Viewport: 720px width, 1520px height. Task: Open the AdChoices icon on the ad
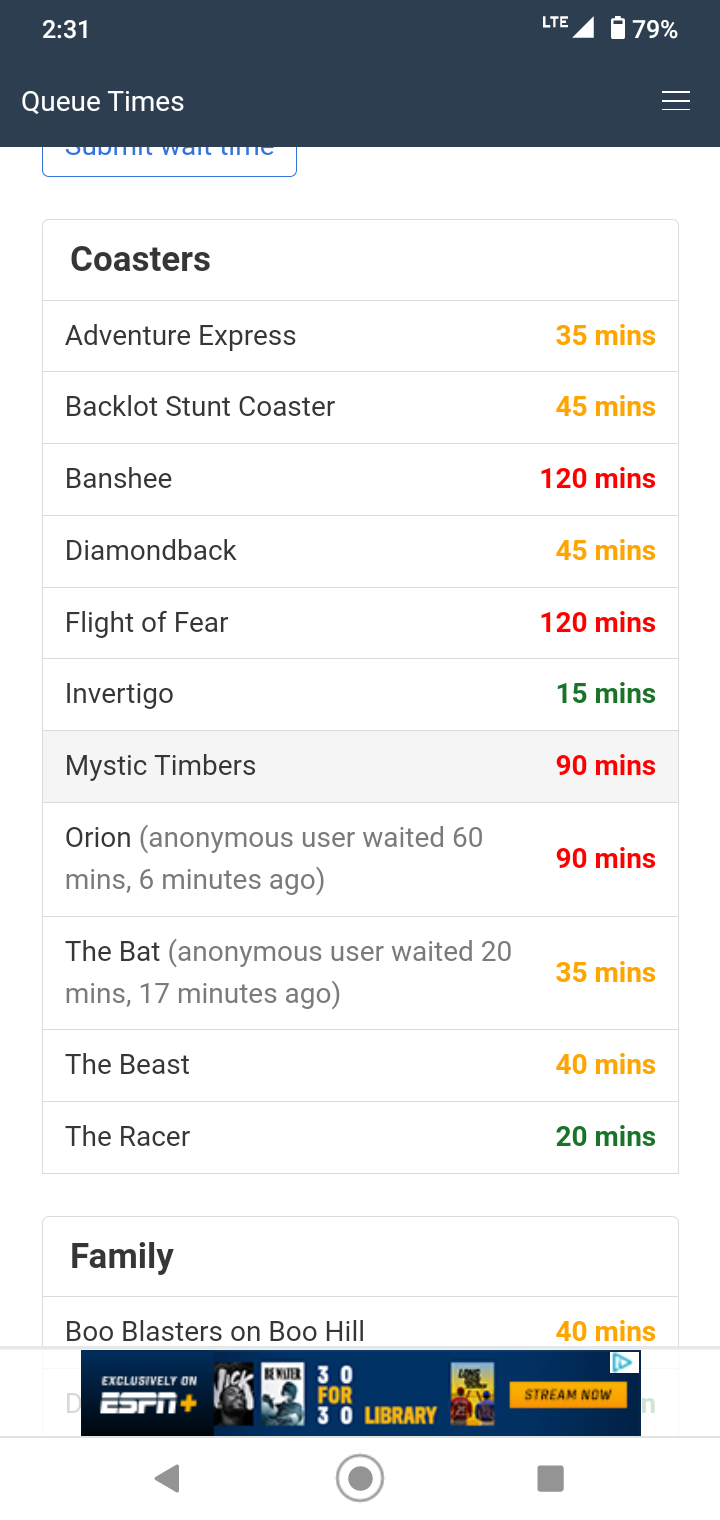[623, 1362]
